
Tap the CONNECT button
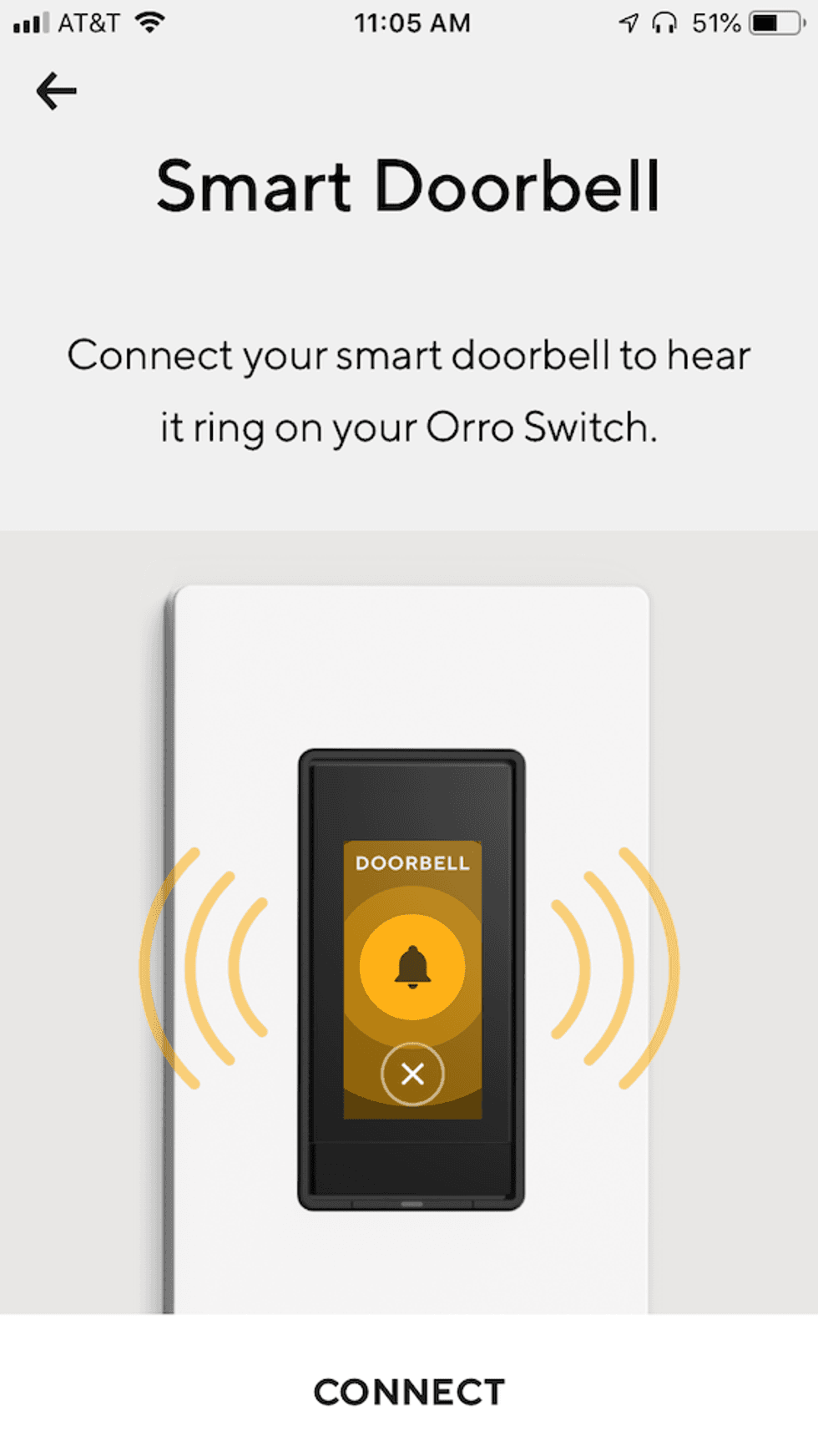point(408,1392)
